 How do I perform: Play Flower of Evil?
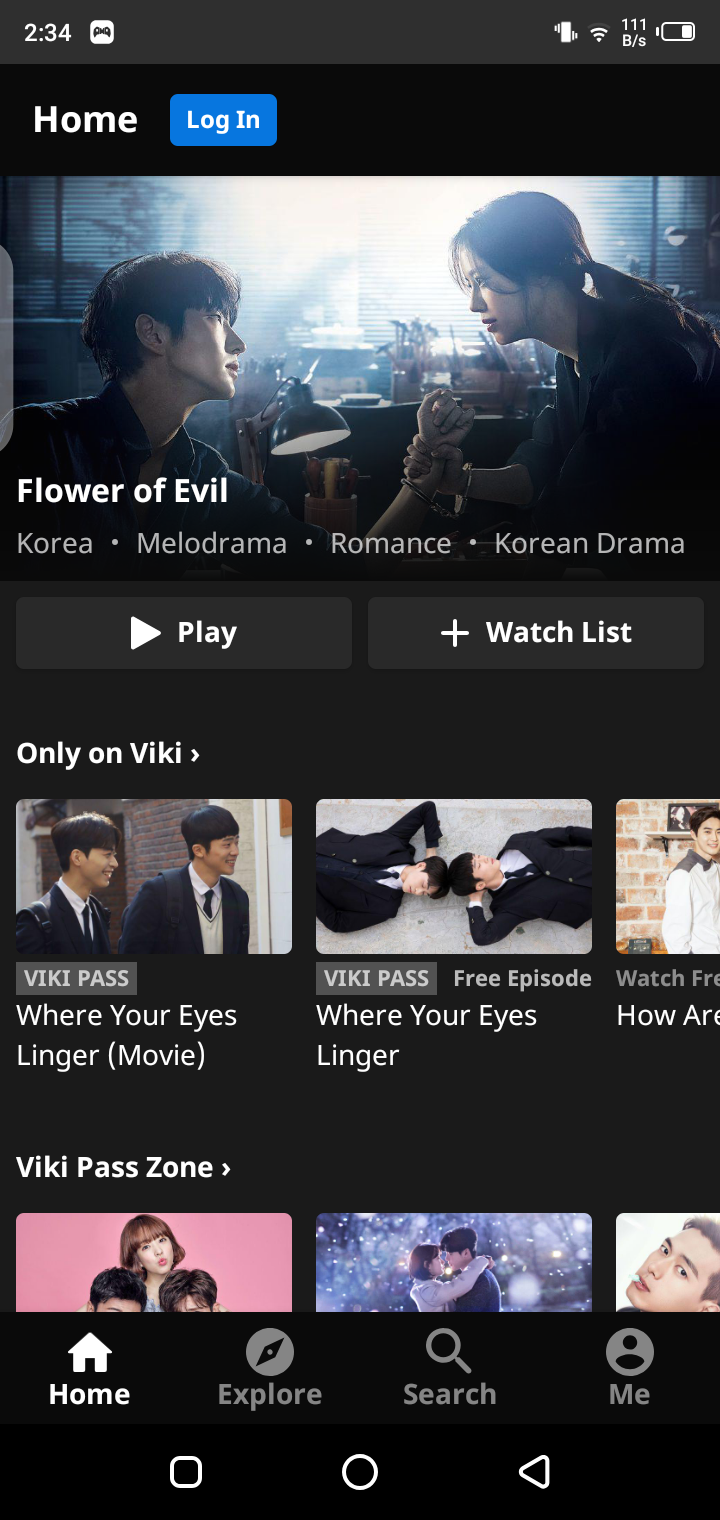click(184, 632)
